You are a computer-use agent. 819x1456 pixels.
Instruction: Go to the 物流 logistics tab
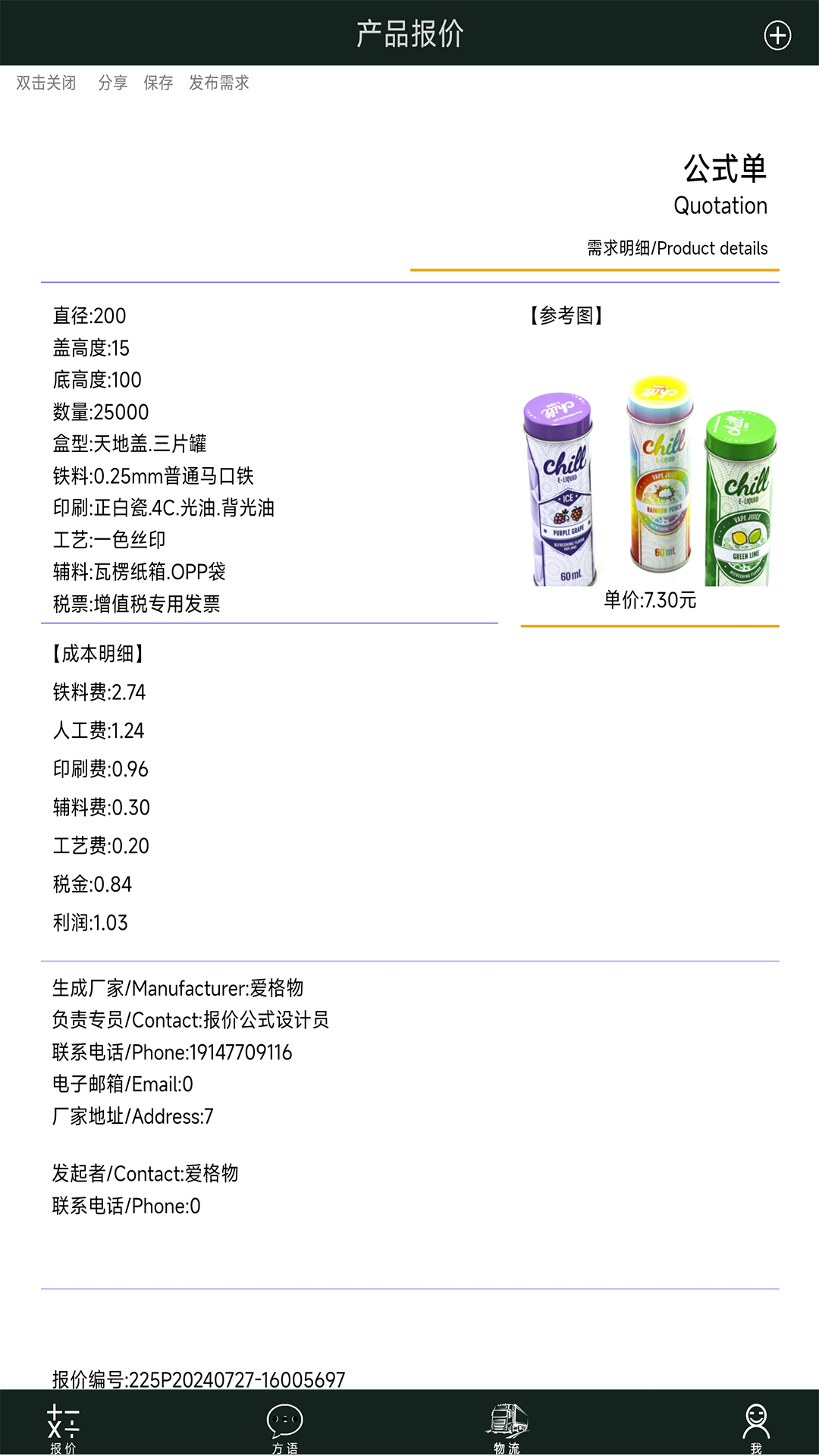point(507,1426)
